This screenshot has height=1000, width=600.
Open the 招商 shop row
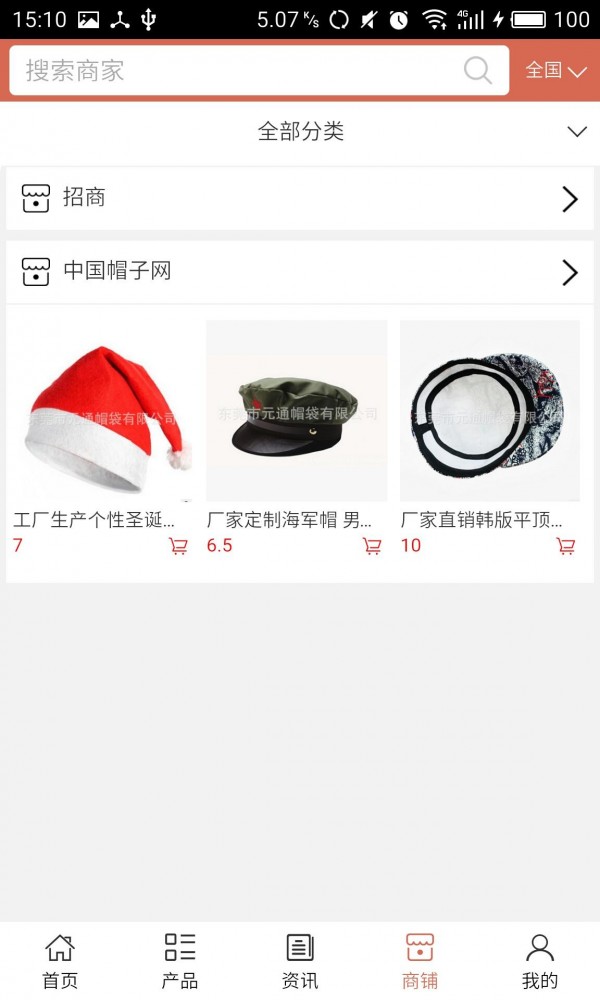(x=300, y=198)
